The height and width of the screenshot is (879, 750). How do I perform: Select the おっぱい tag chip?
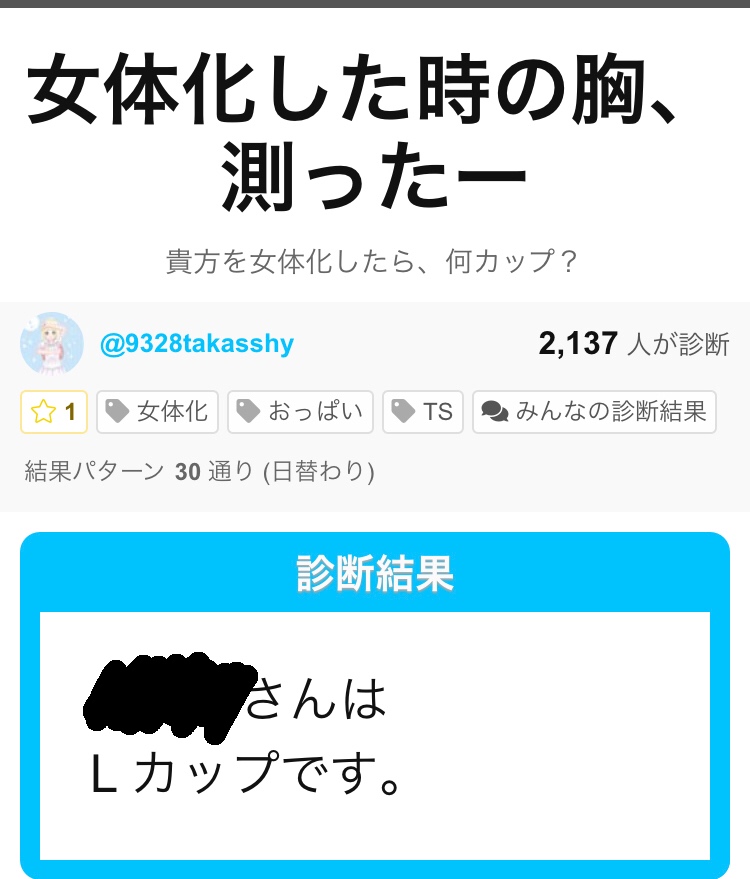(x=300, y=412)
